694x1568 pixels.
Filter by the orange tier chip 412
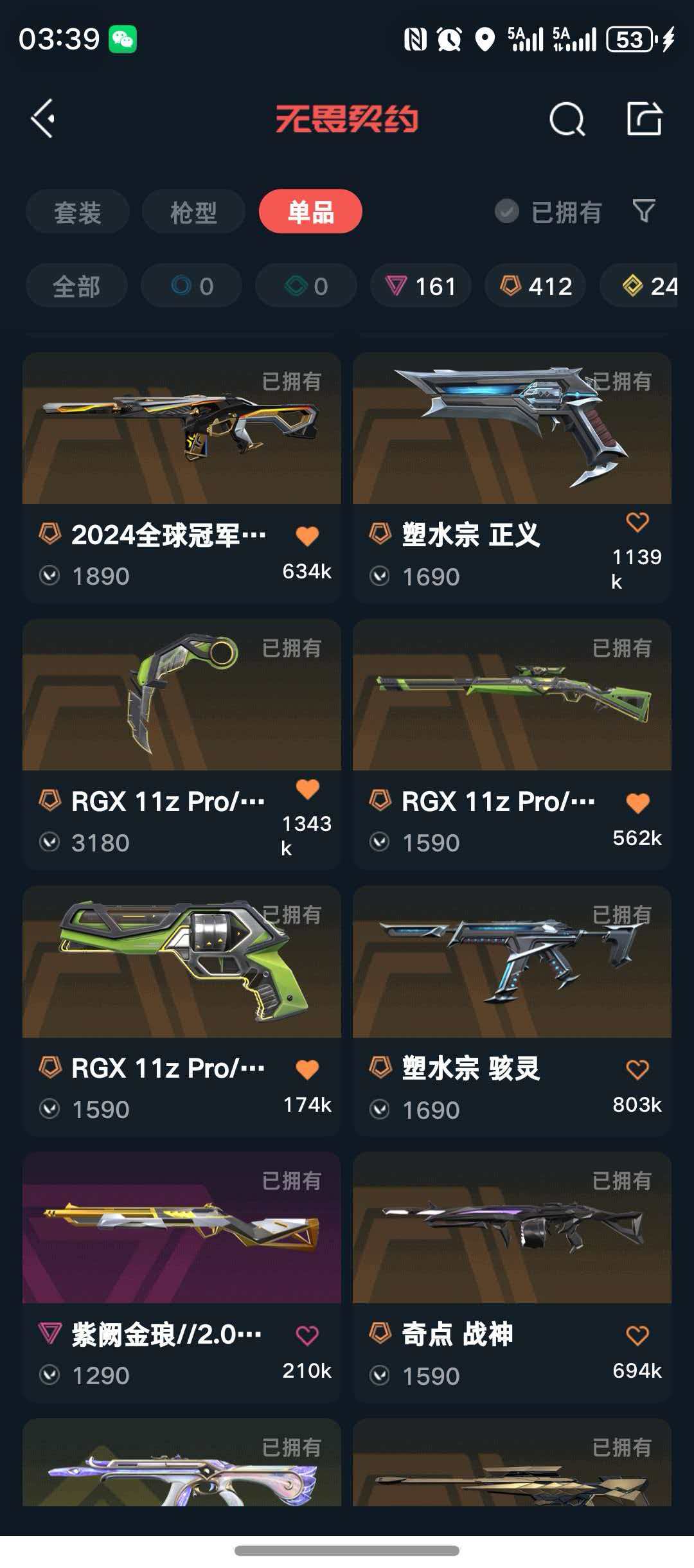[535, 286]
